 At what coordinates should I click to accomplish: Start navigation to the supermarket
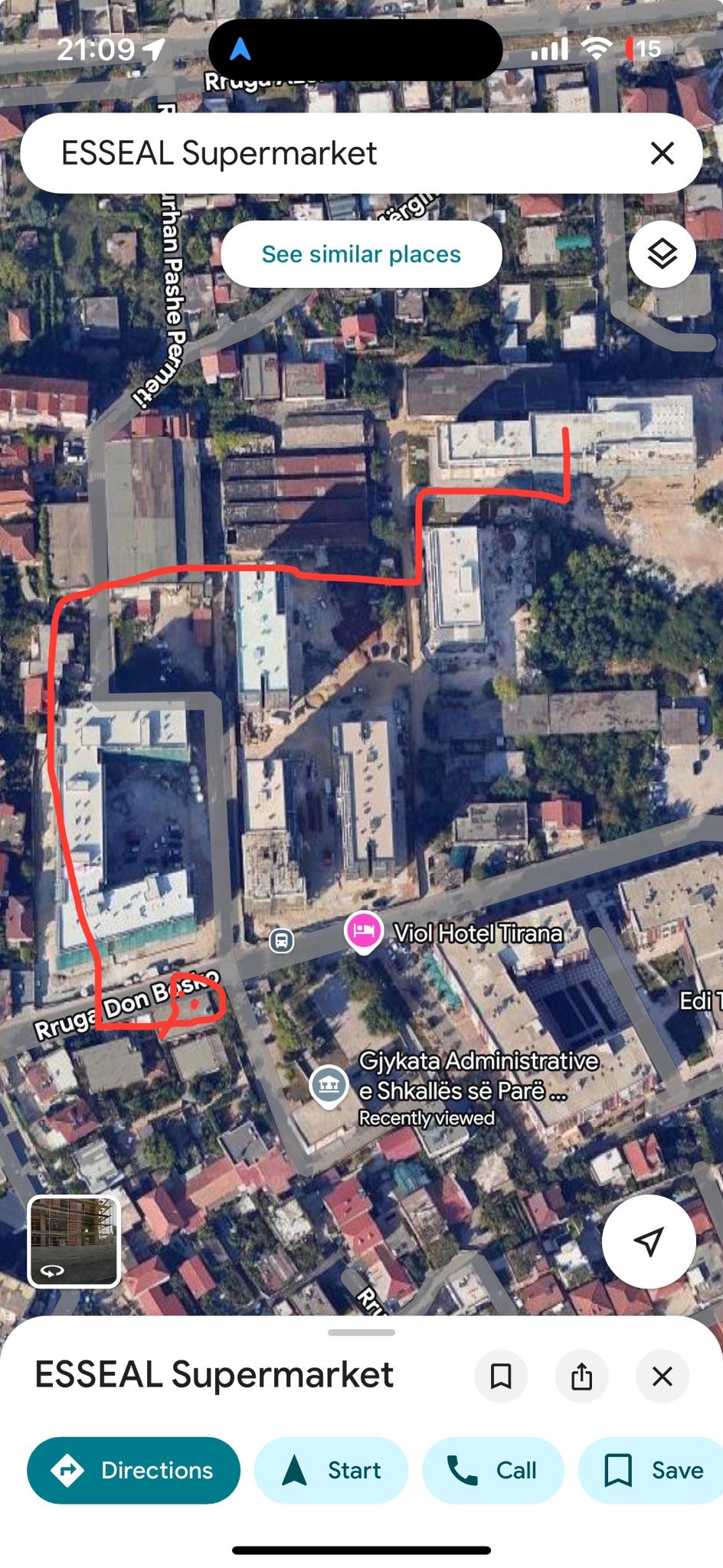(x=331, y=1470)
